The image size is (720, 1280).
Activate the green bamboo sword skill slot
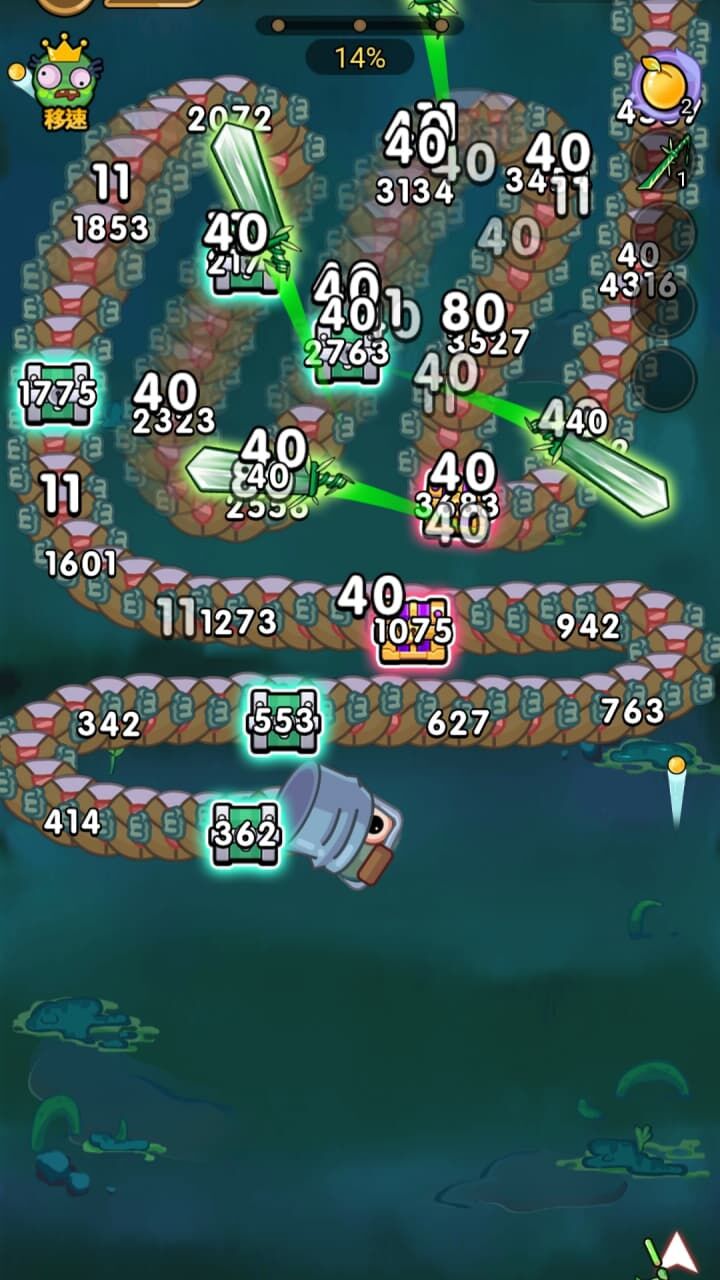664,162
